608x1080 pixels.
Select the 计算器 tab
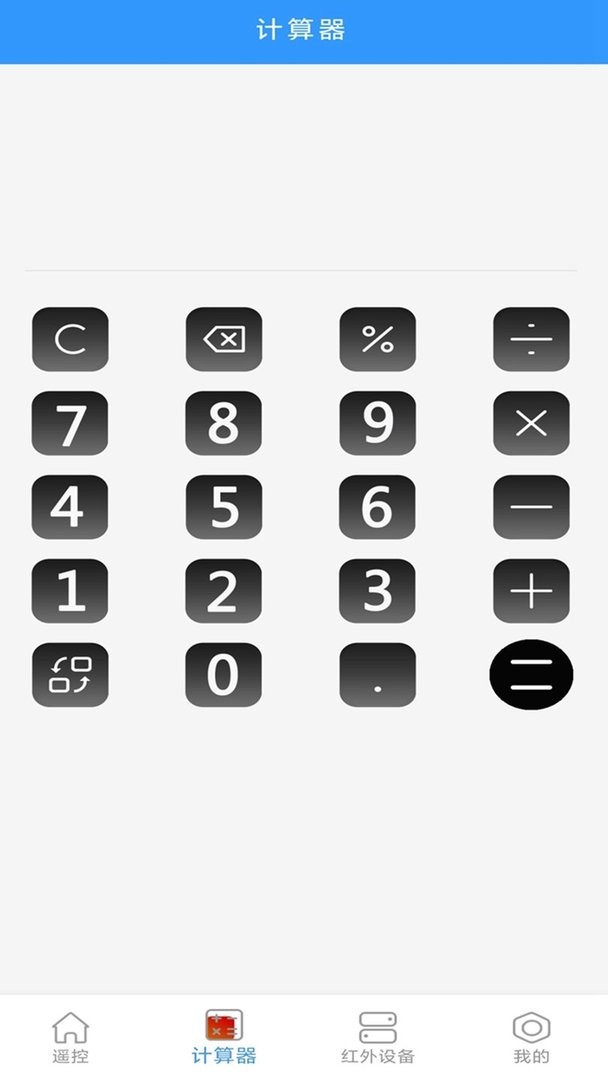(x=224, y=1037)
